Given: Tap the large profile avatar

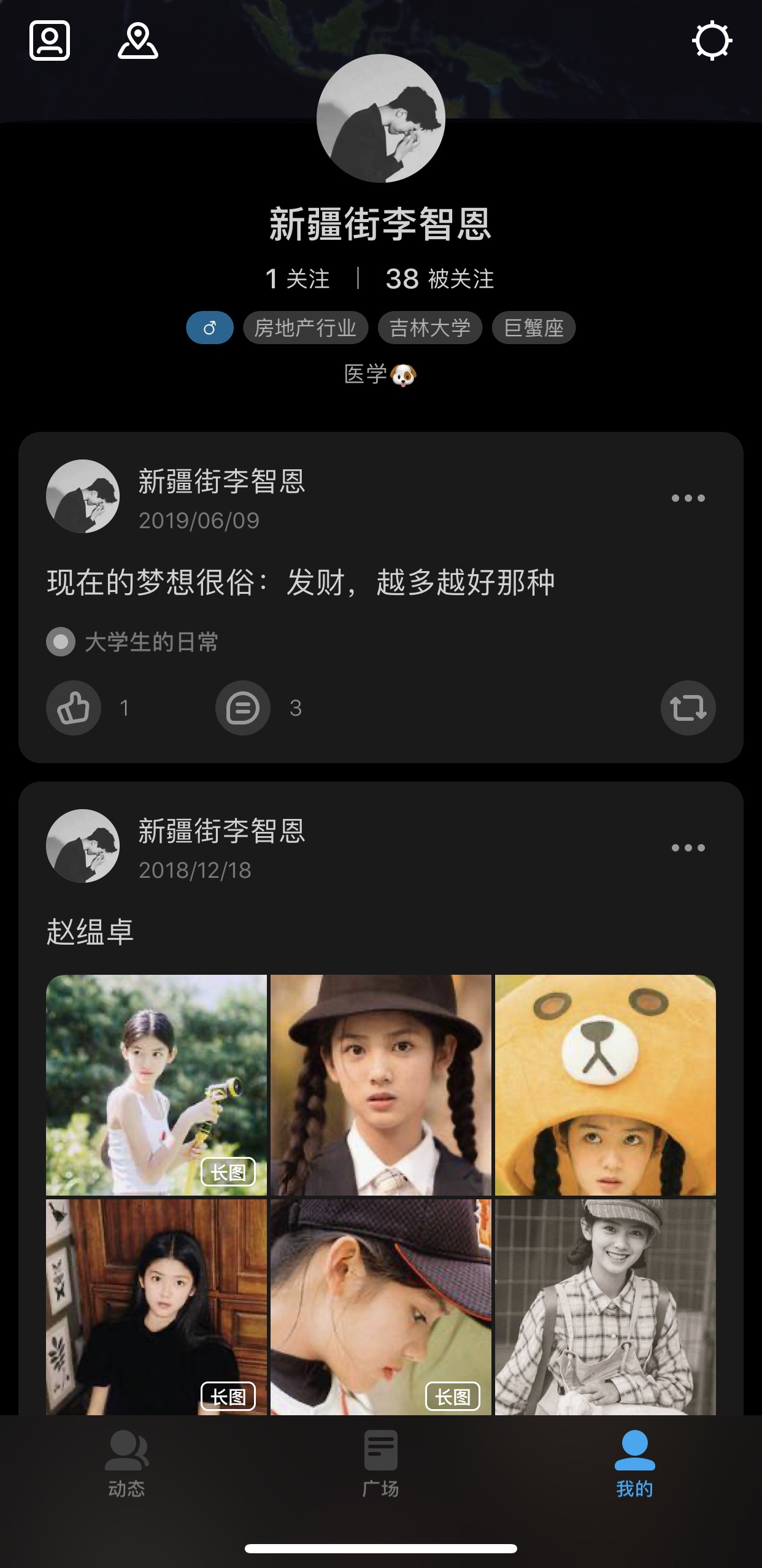Looking at the screenshot, I should [x=380, y=118].
